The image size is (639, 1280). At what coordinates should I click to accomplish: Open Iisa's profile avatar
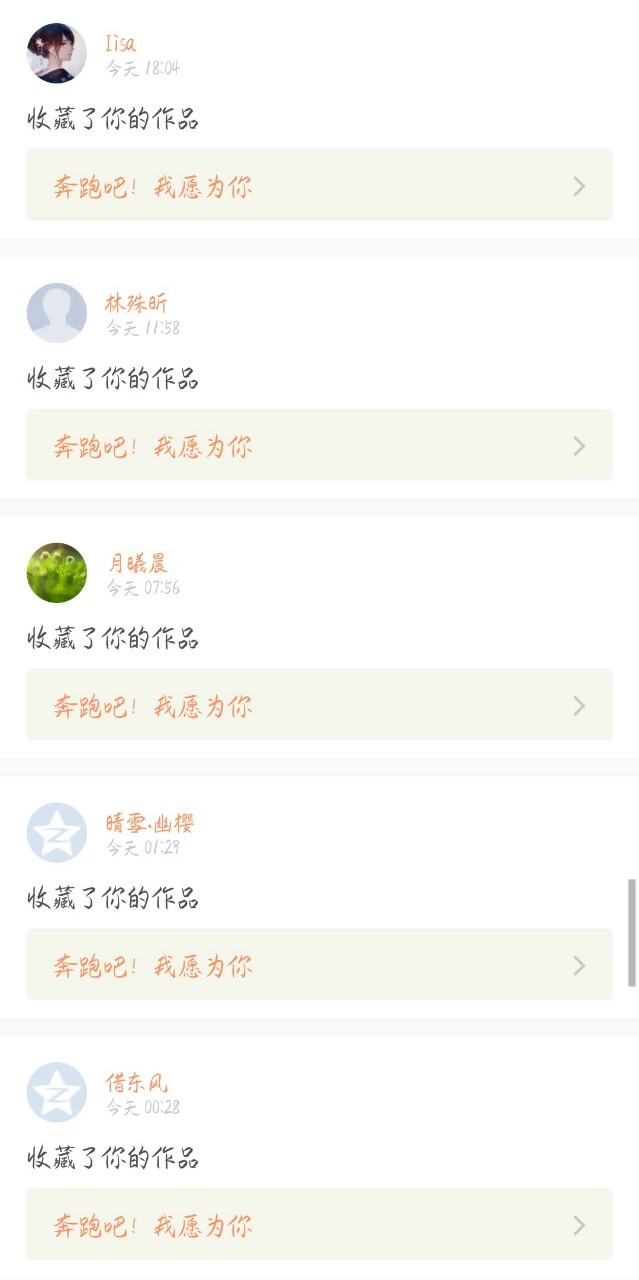56,53
